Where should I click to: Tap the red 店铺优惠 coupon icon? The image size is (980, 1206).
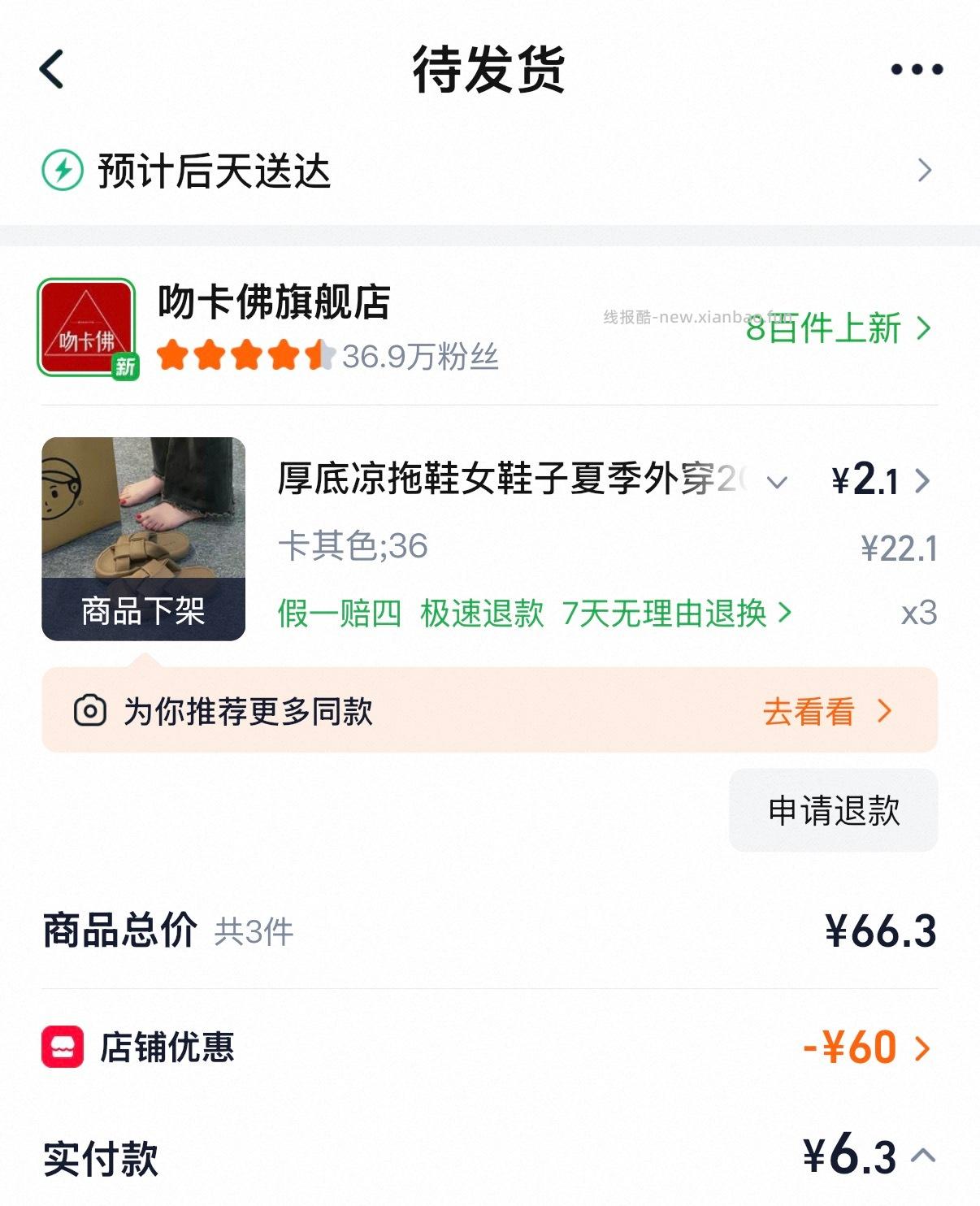coord(63,1050)
